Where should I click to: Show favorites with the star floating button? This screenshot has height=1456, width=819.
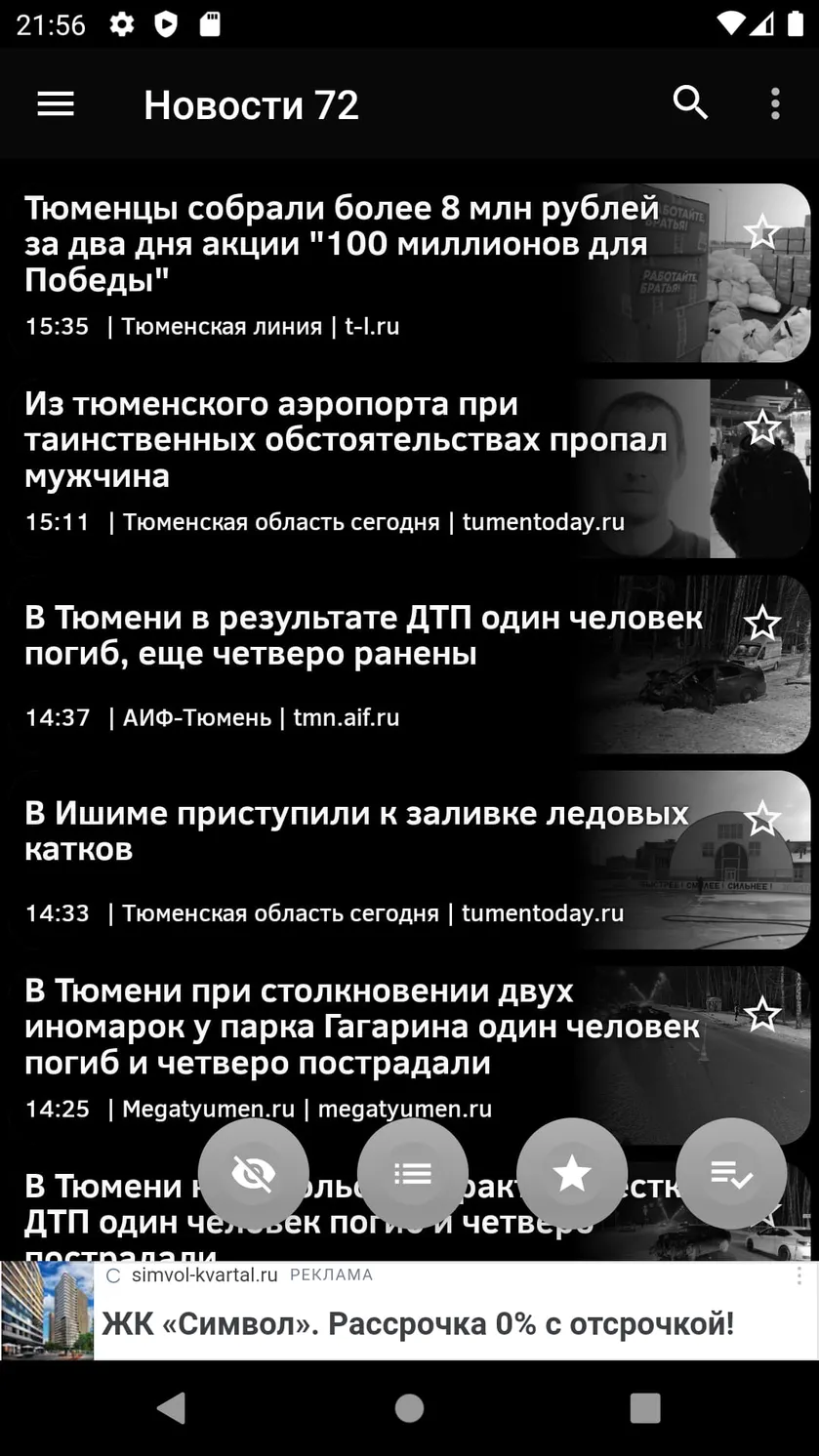pos(572,1174)
